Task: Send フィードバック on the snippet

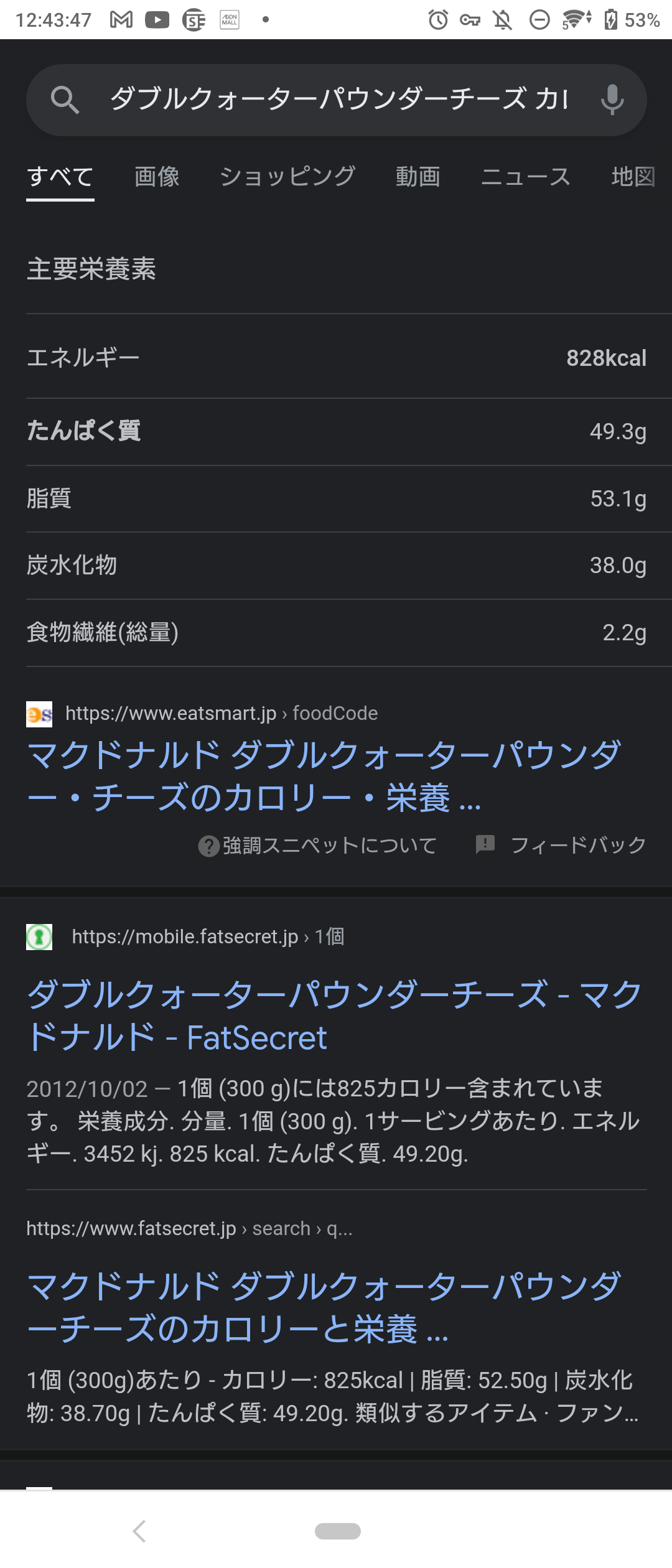Action: point(561,846)
